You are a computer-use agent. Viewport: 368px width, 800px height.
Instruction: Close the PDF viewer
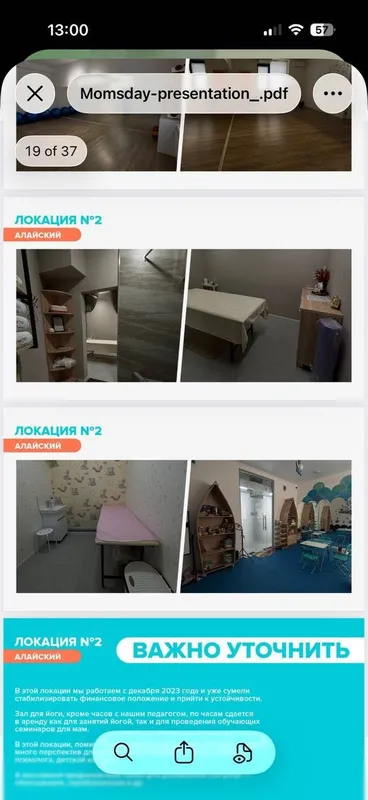35,93
